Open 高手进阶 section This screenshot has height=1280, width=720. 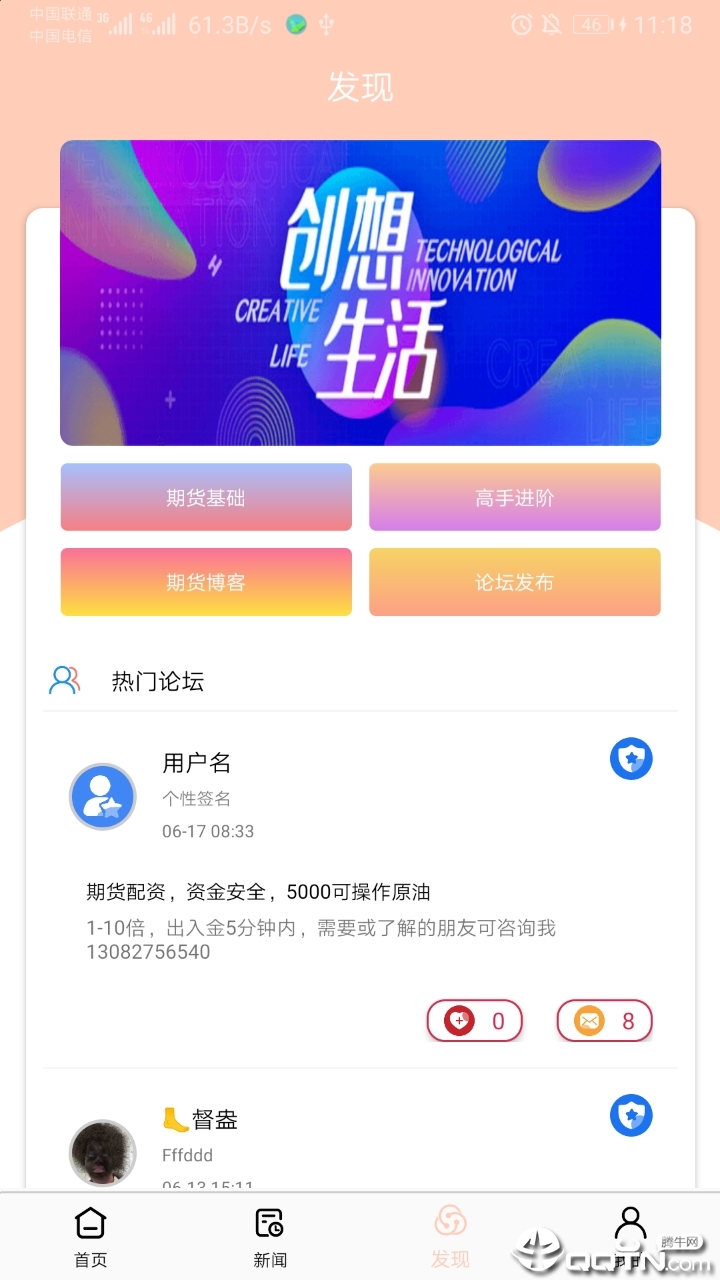[x=514, y=497]
